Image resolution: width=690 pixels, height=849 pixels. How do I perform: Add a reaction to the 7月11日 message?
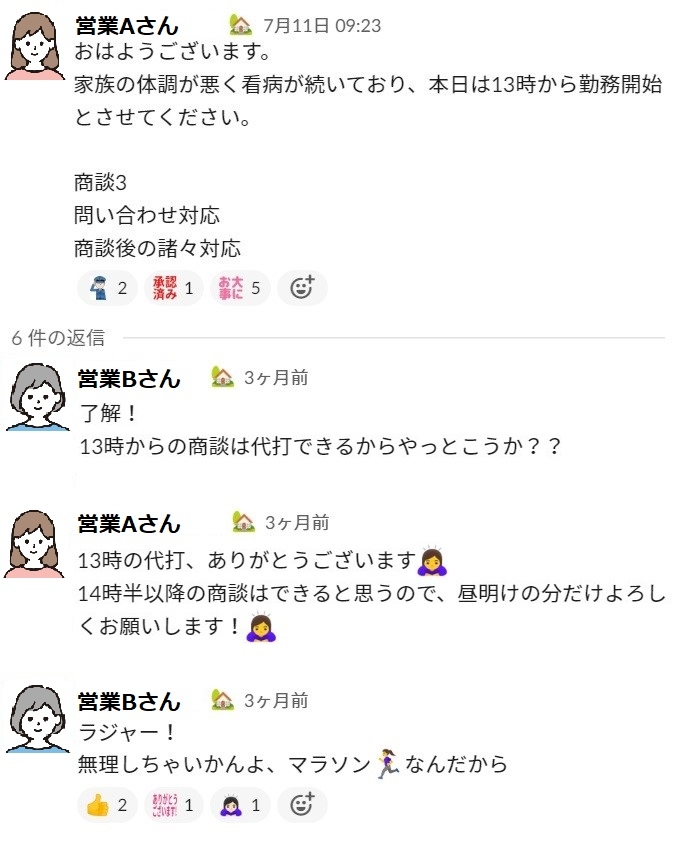(x=302, y=288)
